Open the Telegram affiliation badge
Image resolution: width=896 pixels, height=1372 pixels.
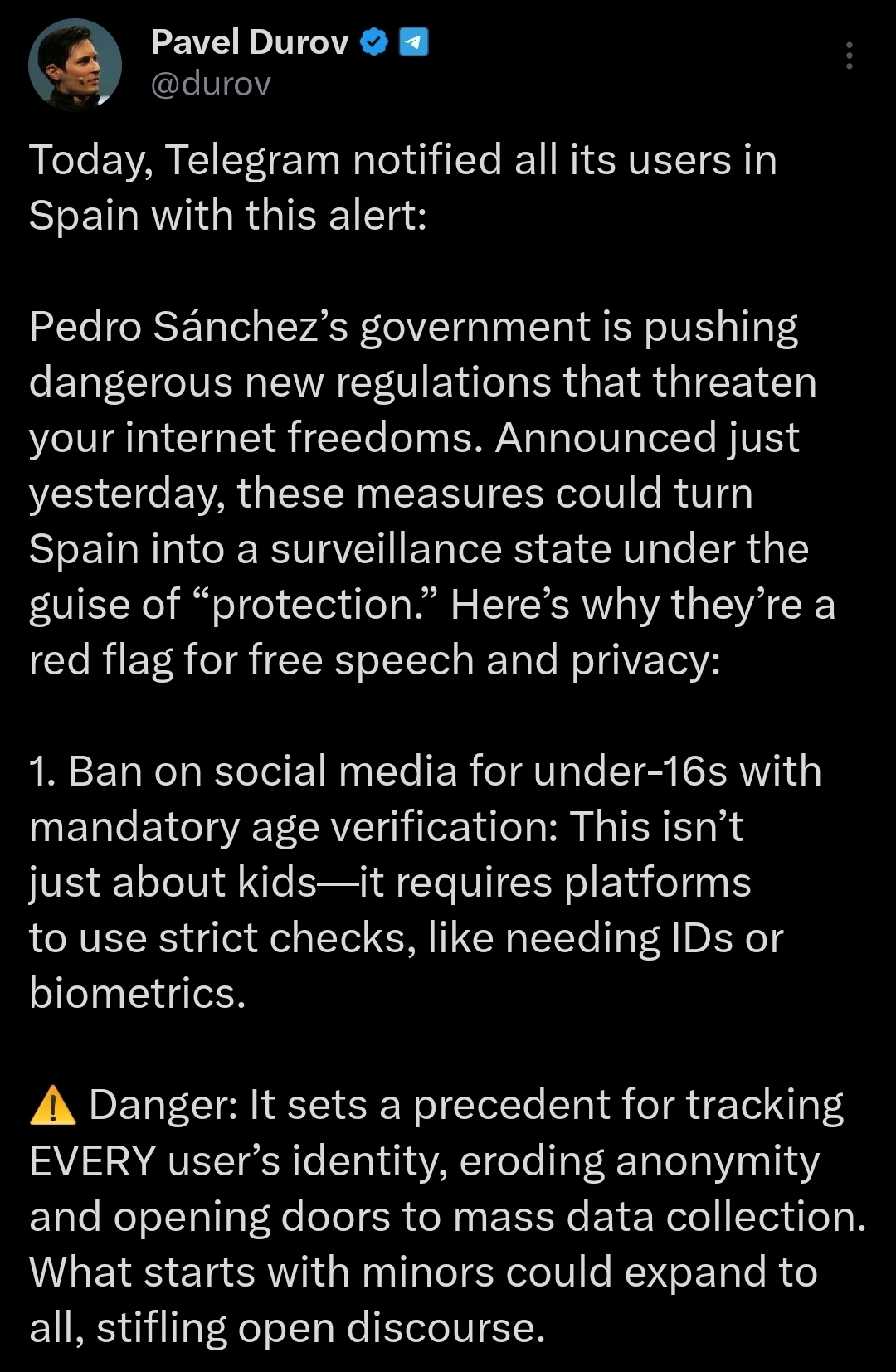click(414, 41)
